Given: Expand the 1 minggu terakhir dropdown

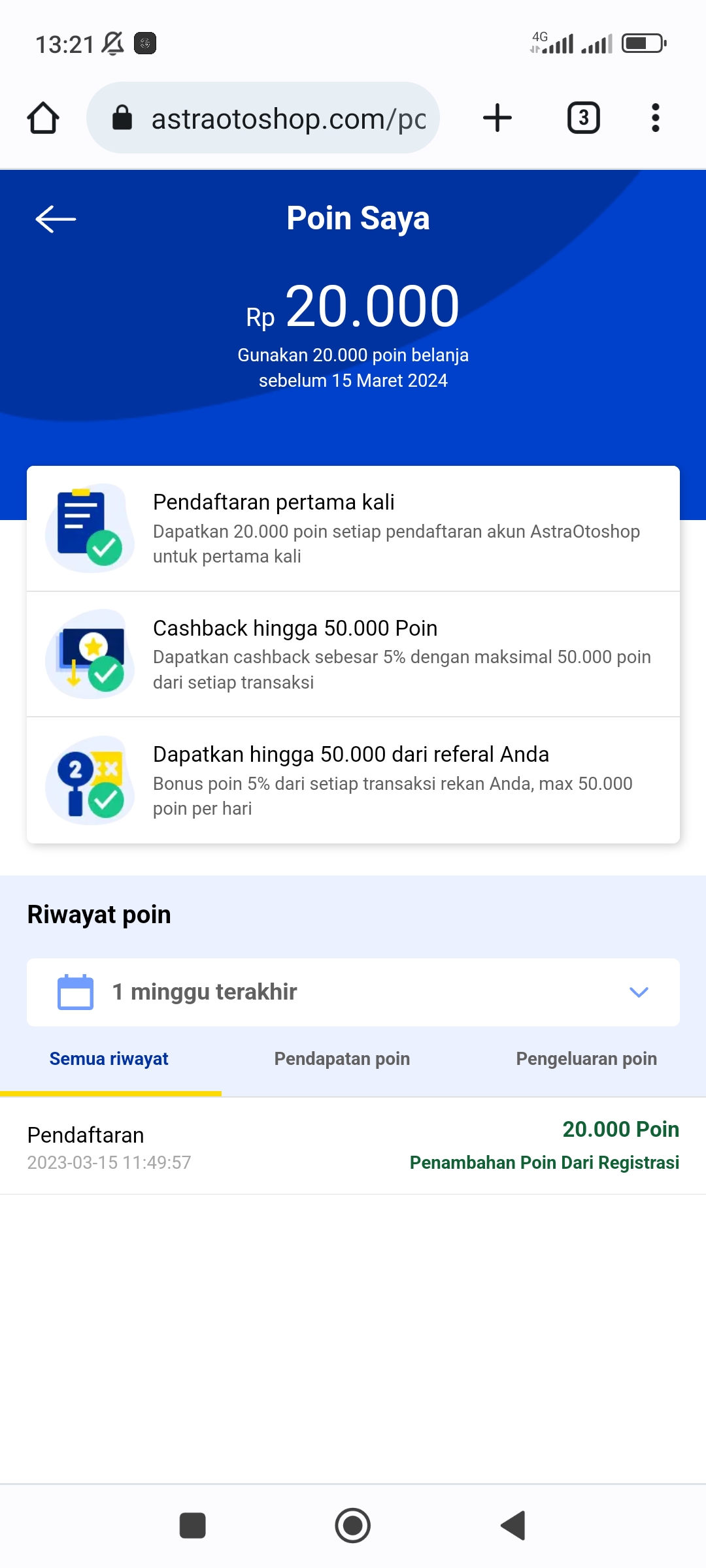Looking at the screenshot, I should point(353,992).
